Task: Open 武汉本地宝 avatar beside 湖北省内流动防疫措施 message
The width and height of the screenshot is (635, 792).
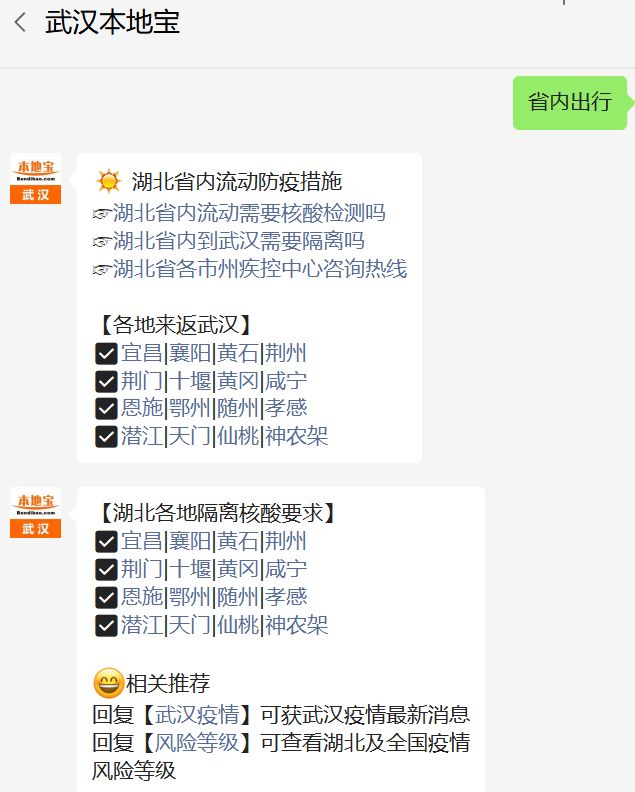Action: click(35, 180)
